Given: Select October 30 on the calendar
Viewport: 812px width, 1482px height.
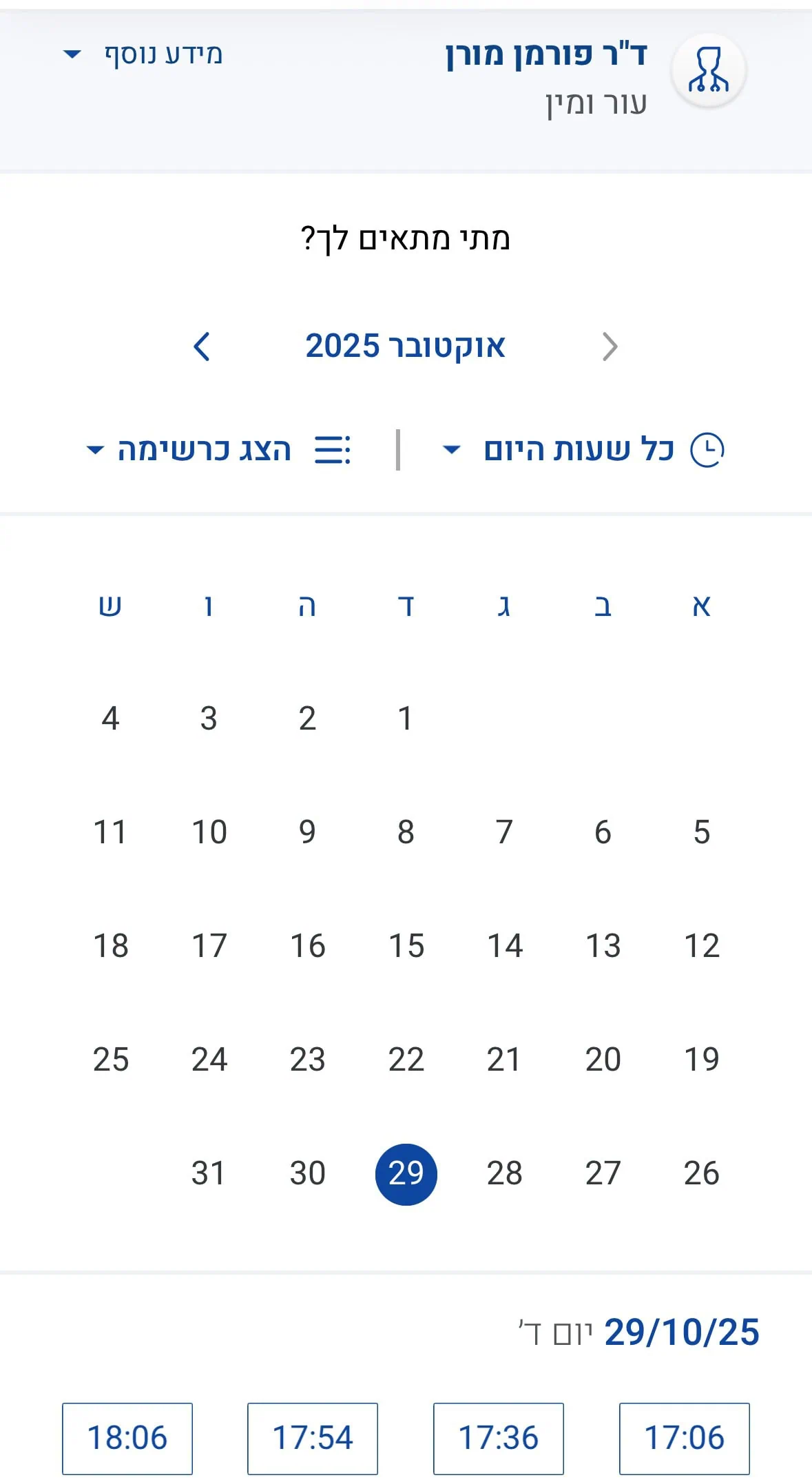Looking at the screenshot, I should 307,1173.
